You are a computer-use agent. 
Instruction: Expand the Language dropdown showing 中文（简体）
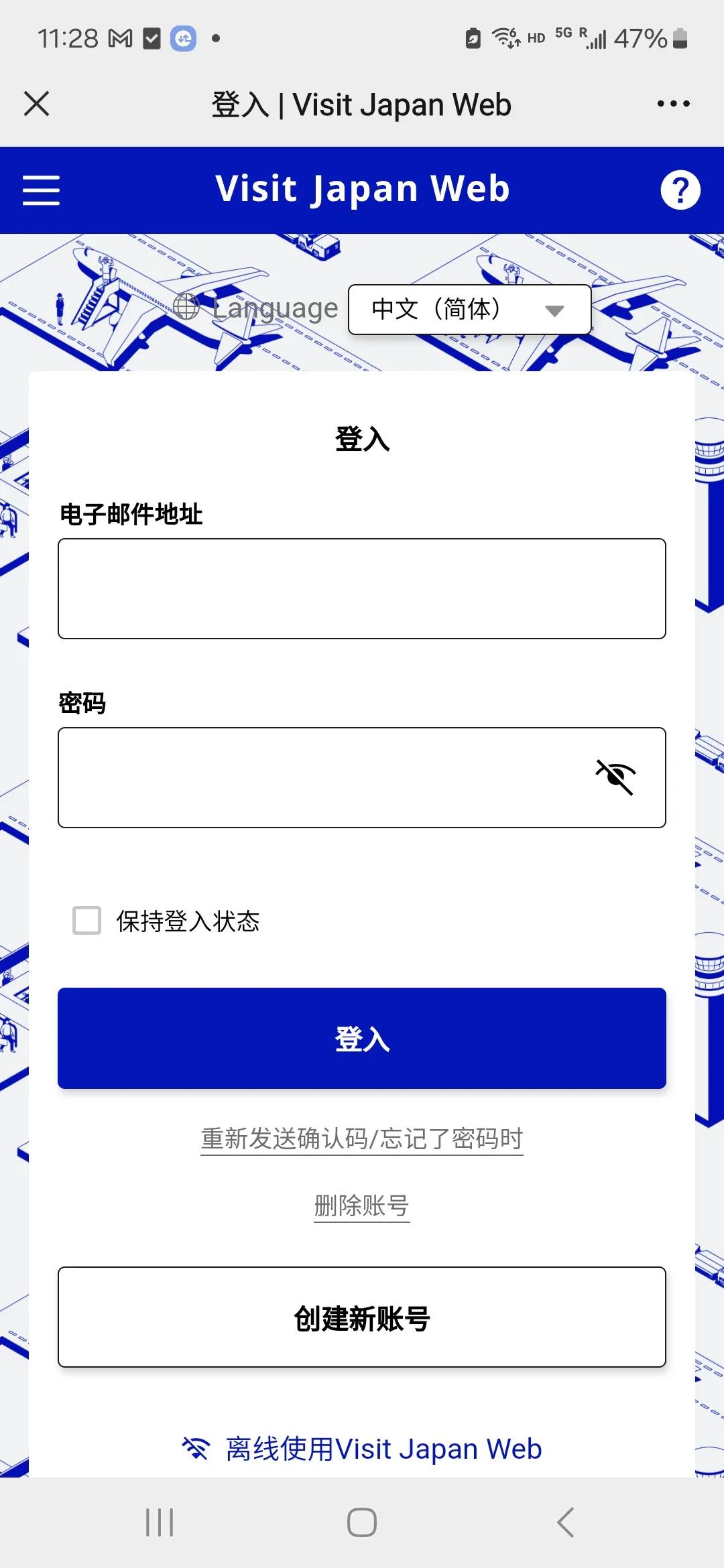tap(469, 310)
